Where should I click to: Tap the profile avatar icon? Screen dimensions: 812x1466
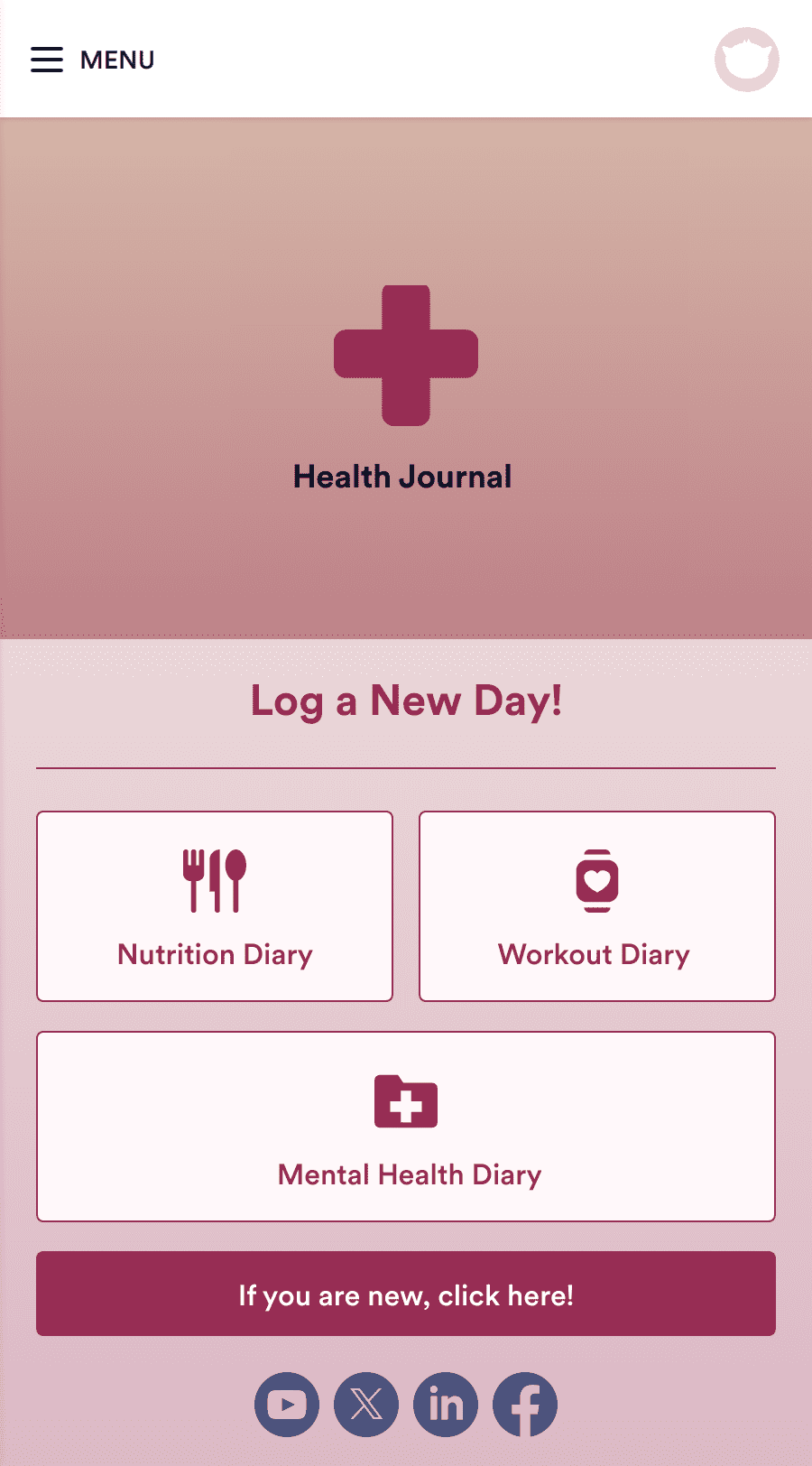[x=747, y=60]
